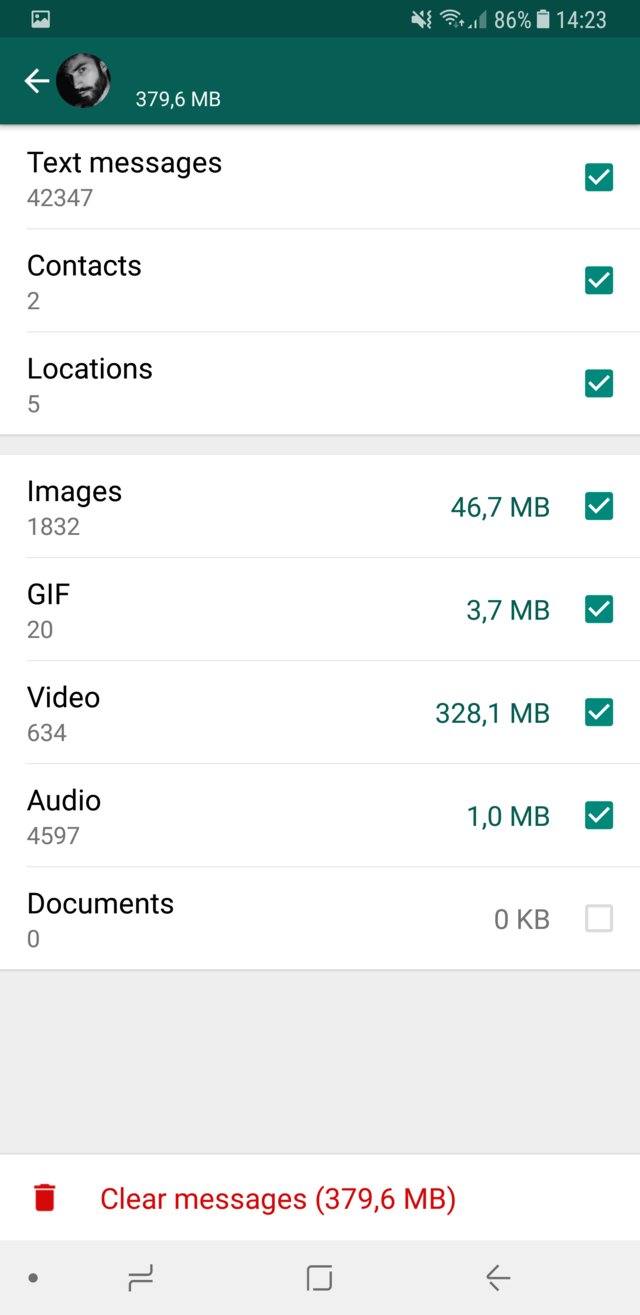Tick the Documents checkbox
640x1315 pixels.
coord(598,919)
